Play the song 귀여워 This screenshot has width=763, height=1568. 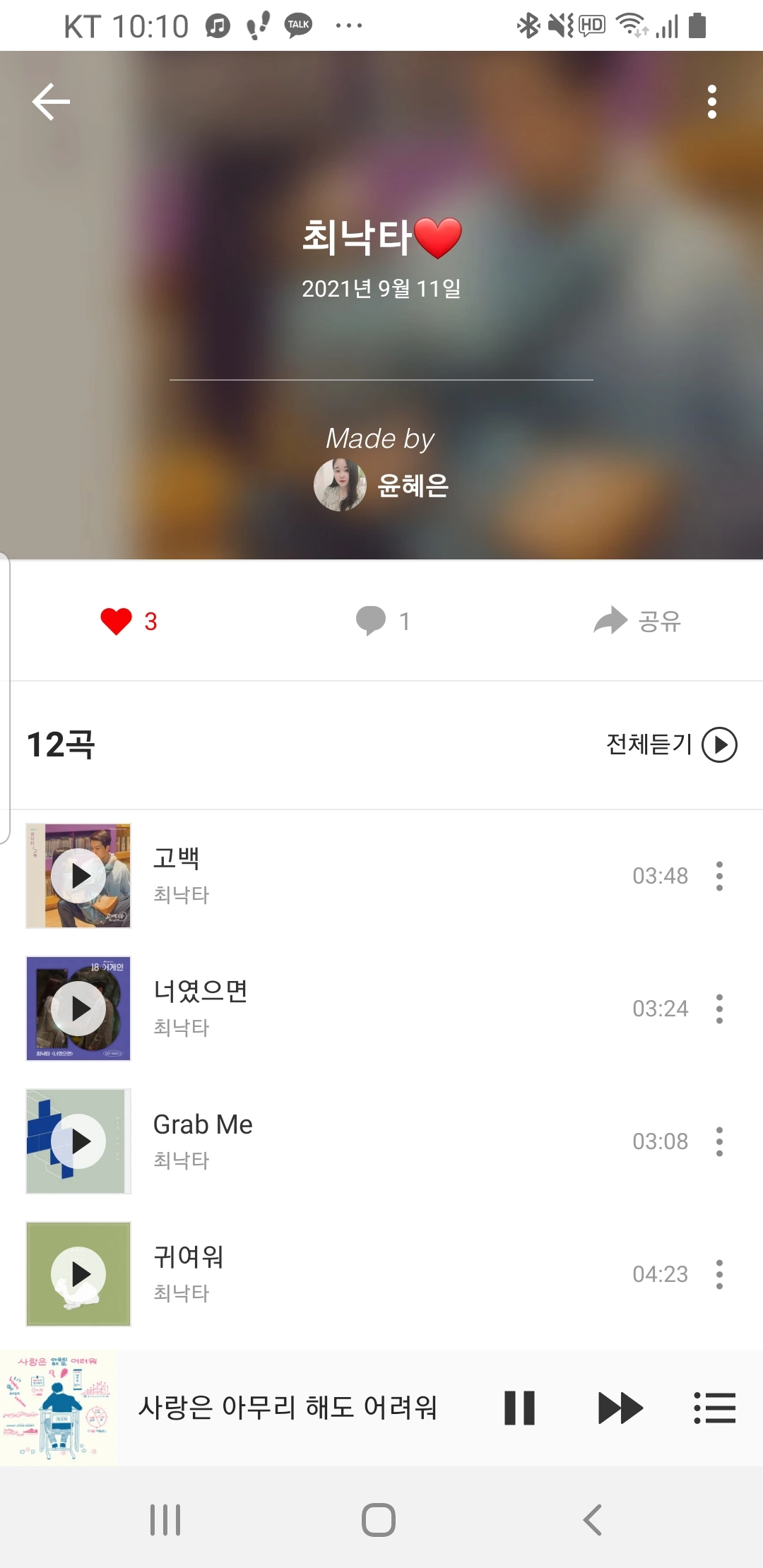coord(78,1274)
